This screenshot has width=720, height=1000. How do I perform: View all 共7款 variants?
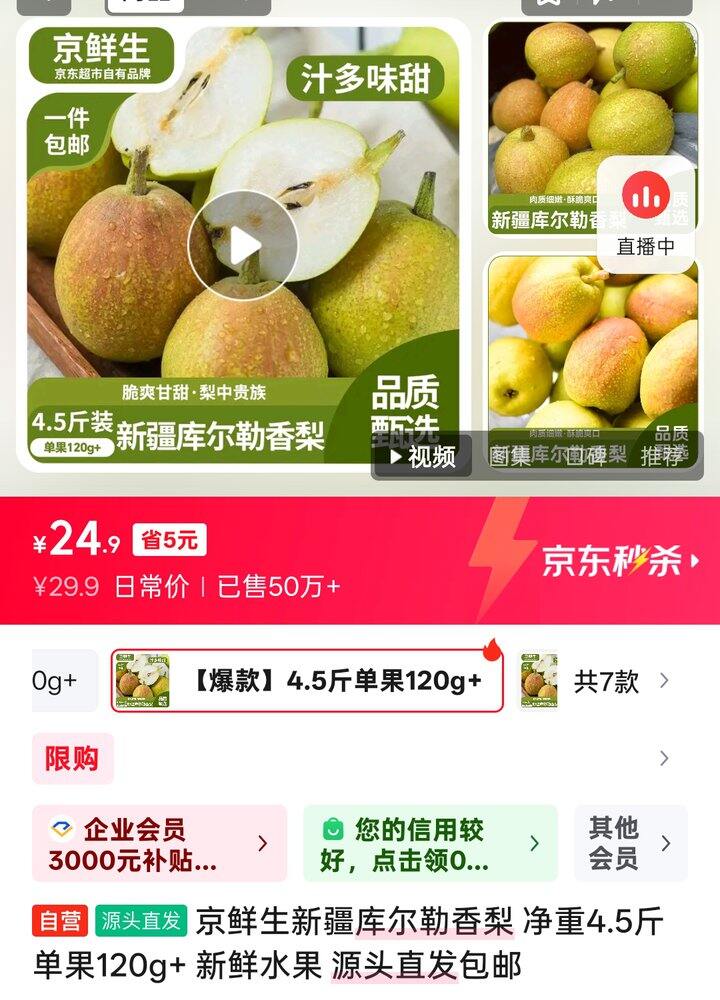click(618, 682)
